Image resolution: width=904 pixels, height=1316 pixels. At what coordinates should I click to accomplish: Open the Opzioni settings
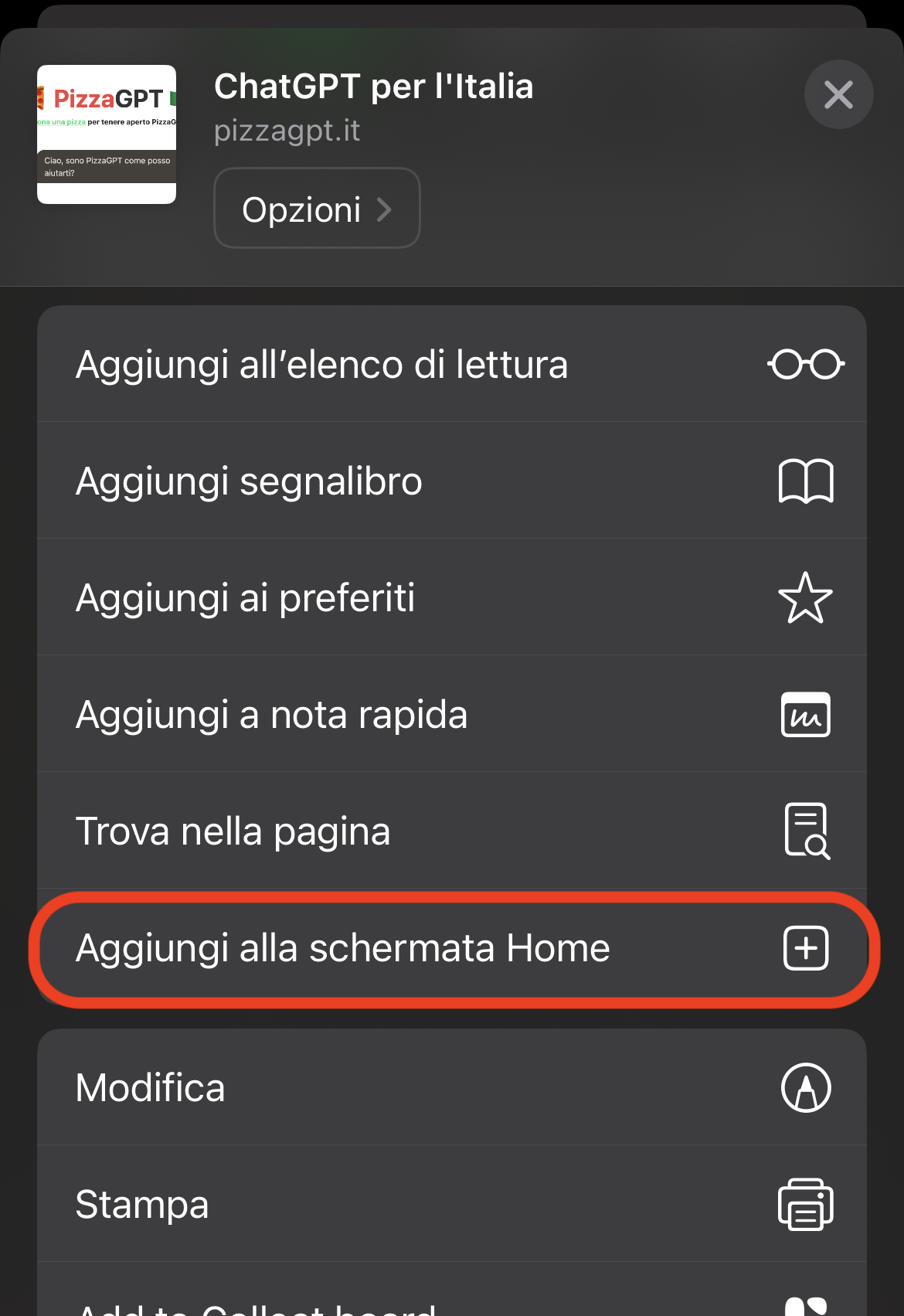pos(317,209)
